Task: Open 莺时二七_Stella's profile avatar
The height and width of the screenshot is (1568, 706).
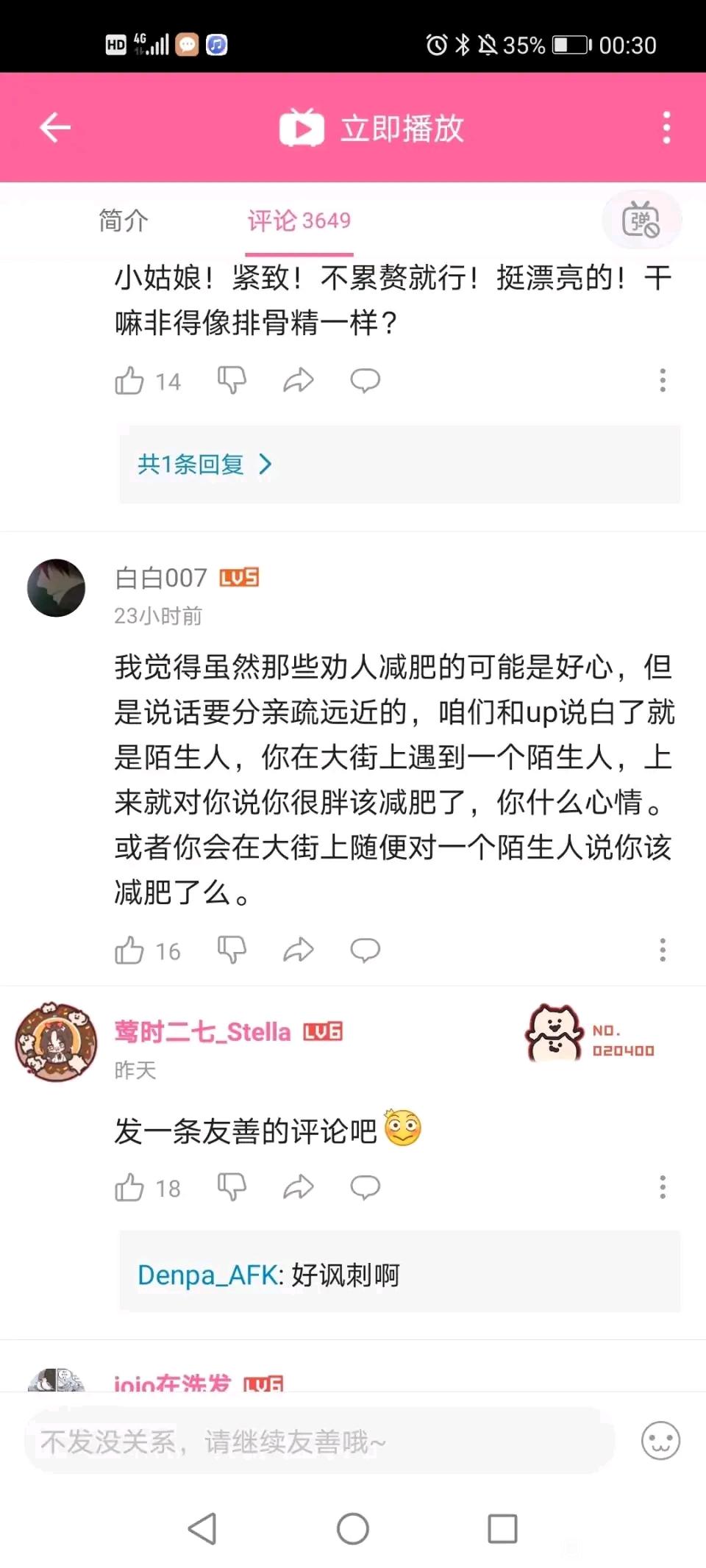Action: coord(56,1042)
